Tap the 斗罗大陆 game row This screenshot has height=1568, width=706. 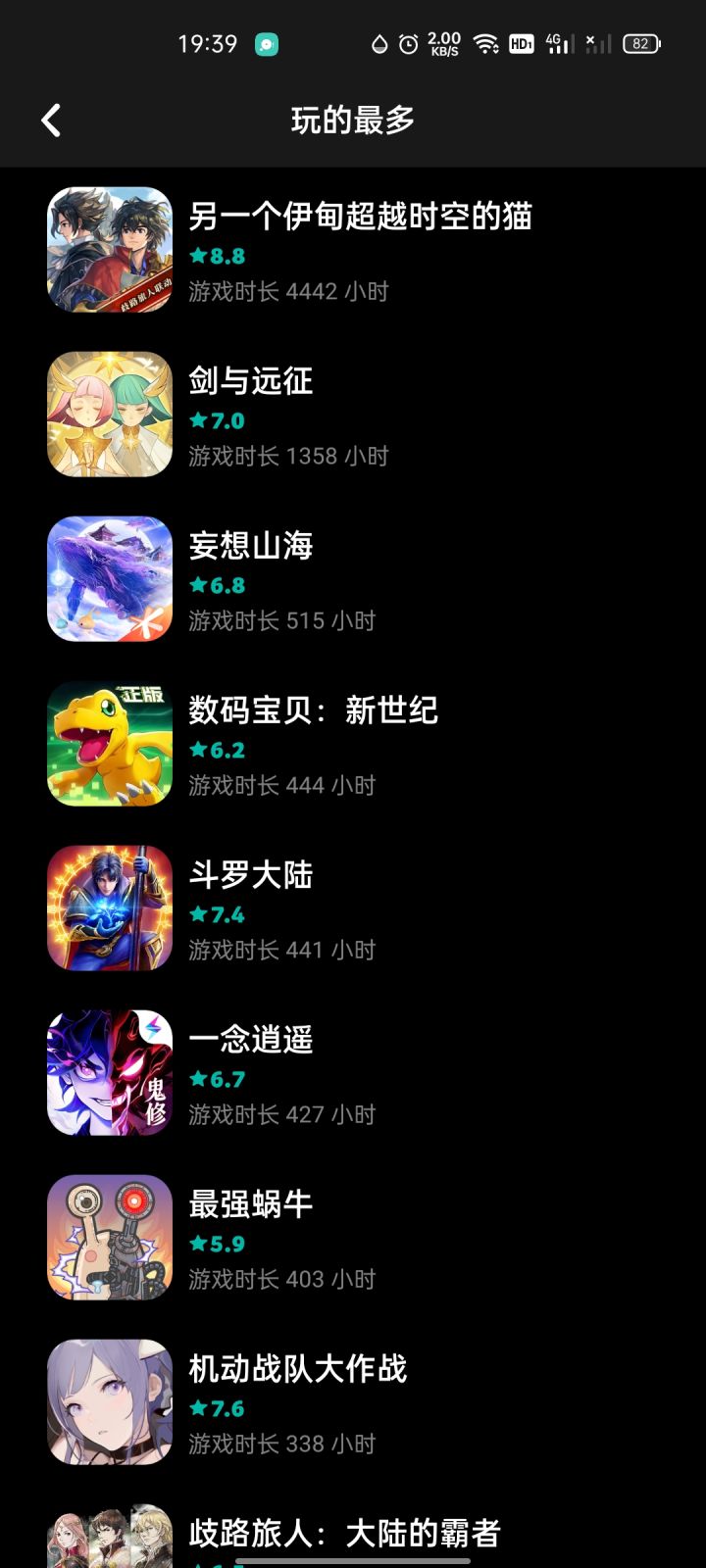point(353,908)
